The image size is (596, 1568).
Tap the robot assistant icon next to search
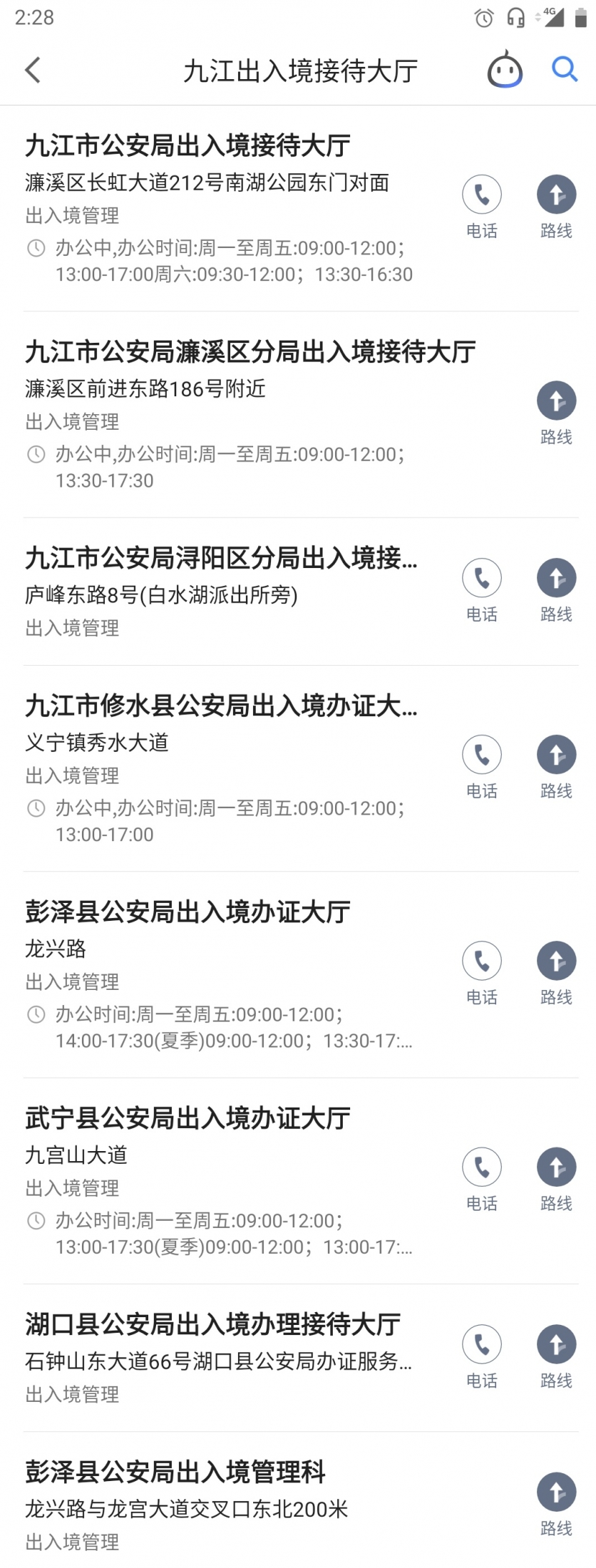(505, 69)
